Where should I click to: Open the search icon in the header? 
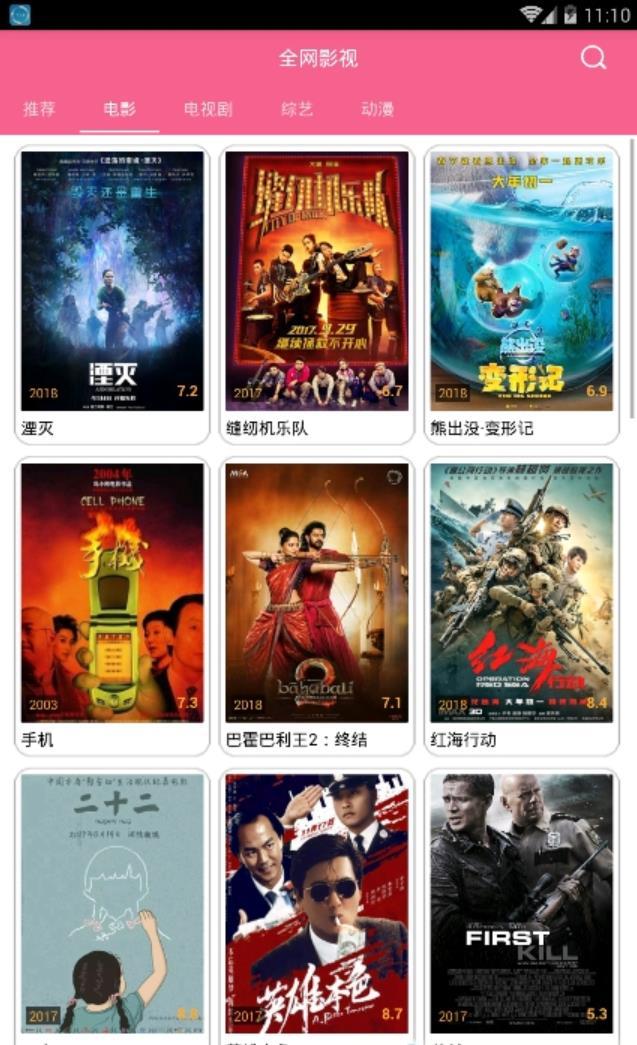point(593,58)
